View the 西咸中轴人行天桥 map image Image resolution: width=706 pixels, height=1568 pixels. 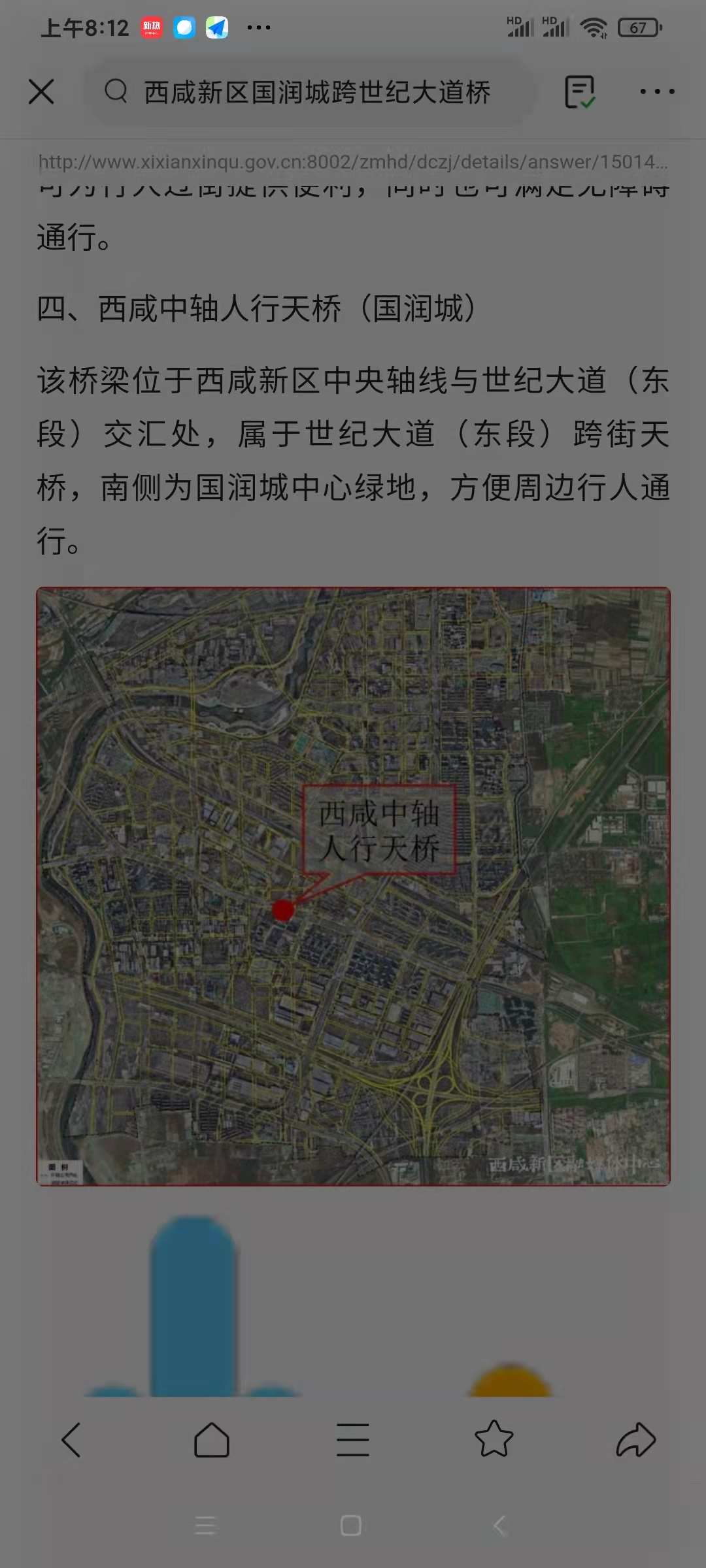click(353, 886)
